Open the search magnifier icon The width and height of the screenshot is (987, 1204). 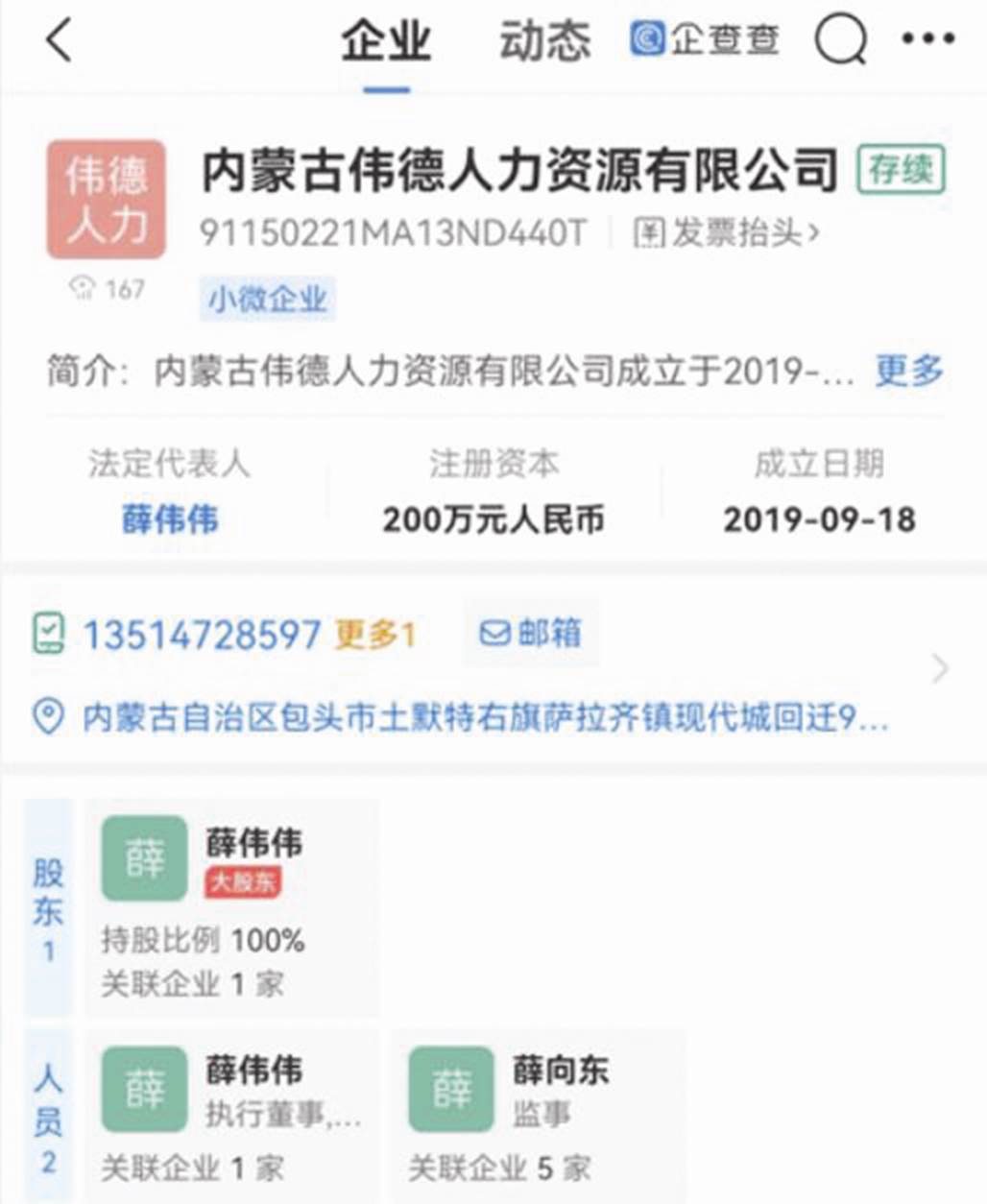pyautogui.click(x=840, y=41)
